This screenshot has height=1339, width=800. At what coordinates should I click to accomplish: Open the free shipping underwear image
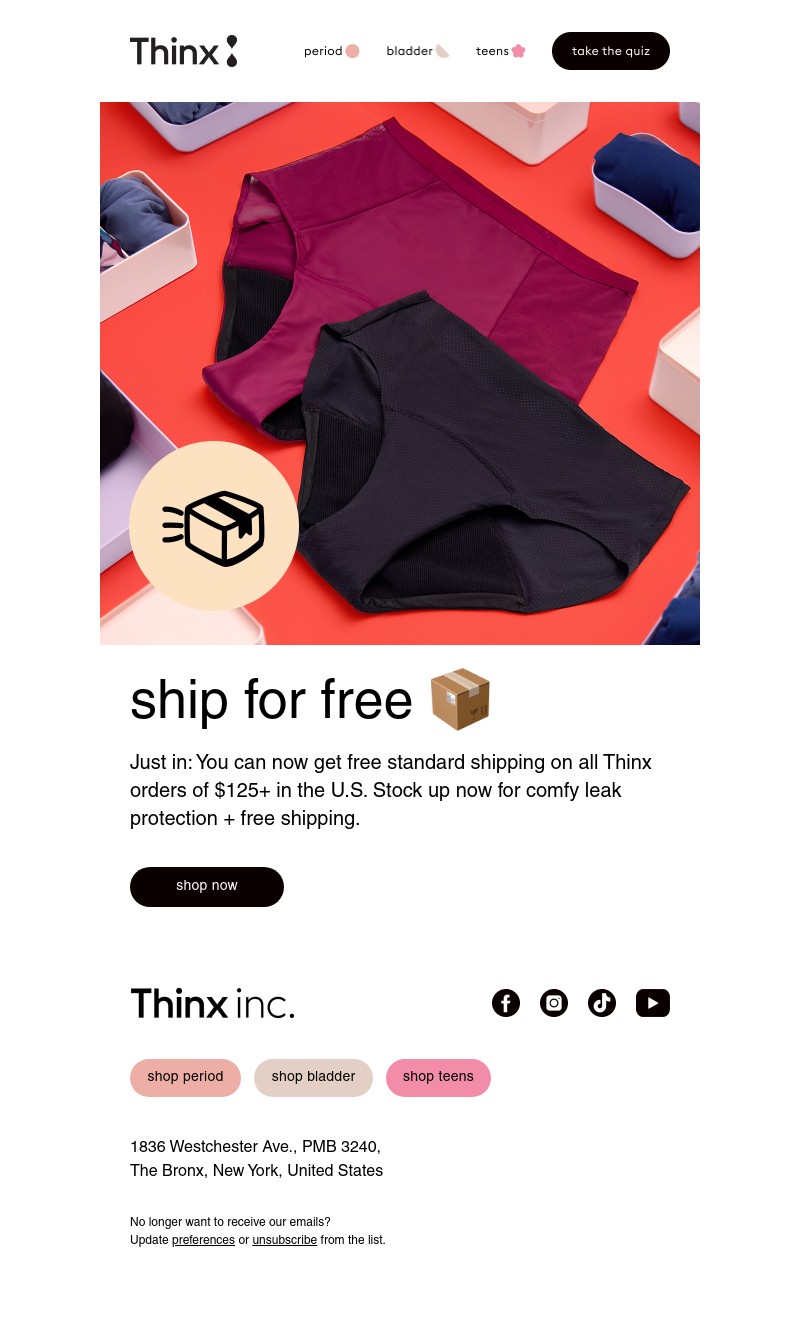point(400,373)
